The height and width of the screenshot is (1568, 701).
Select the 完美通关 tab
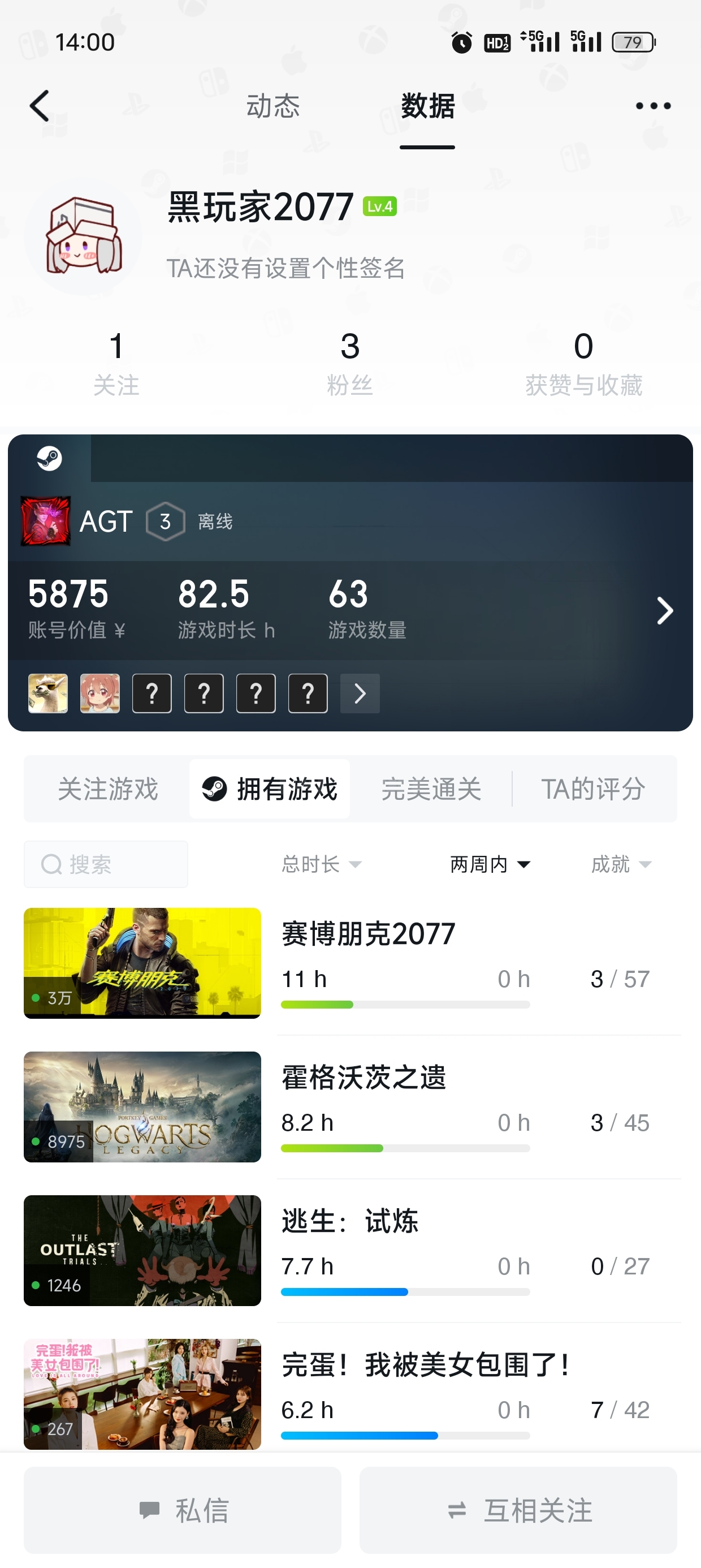point(431,789)
